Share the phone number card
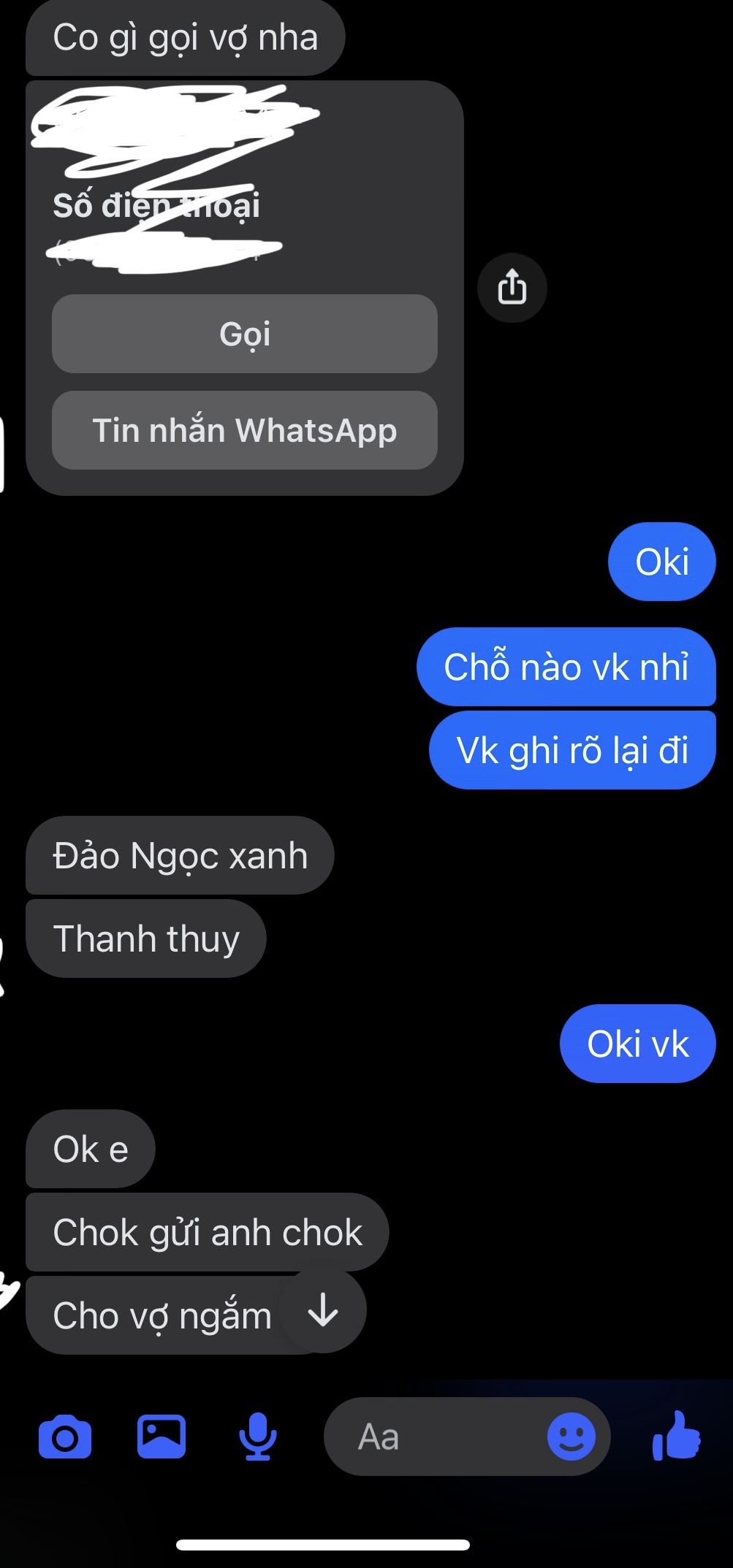 [x=512, y=287]
